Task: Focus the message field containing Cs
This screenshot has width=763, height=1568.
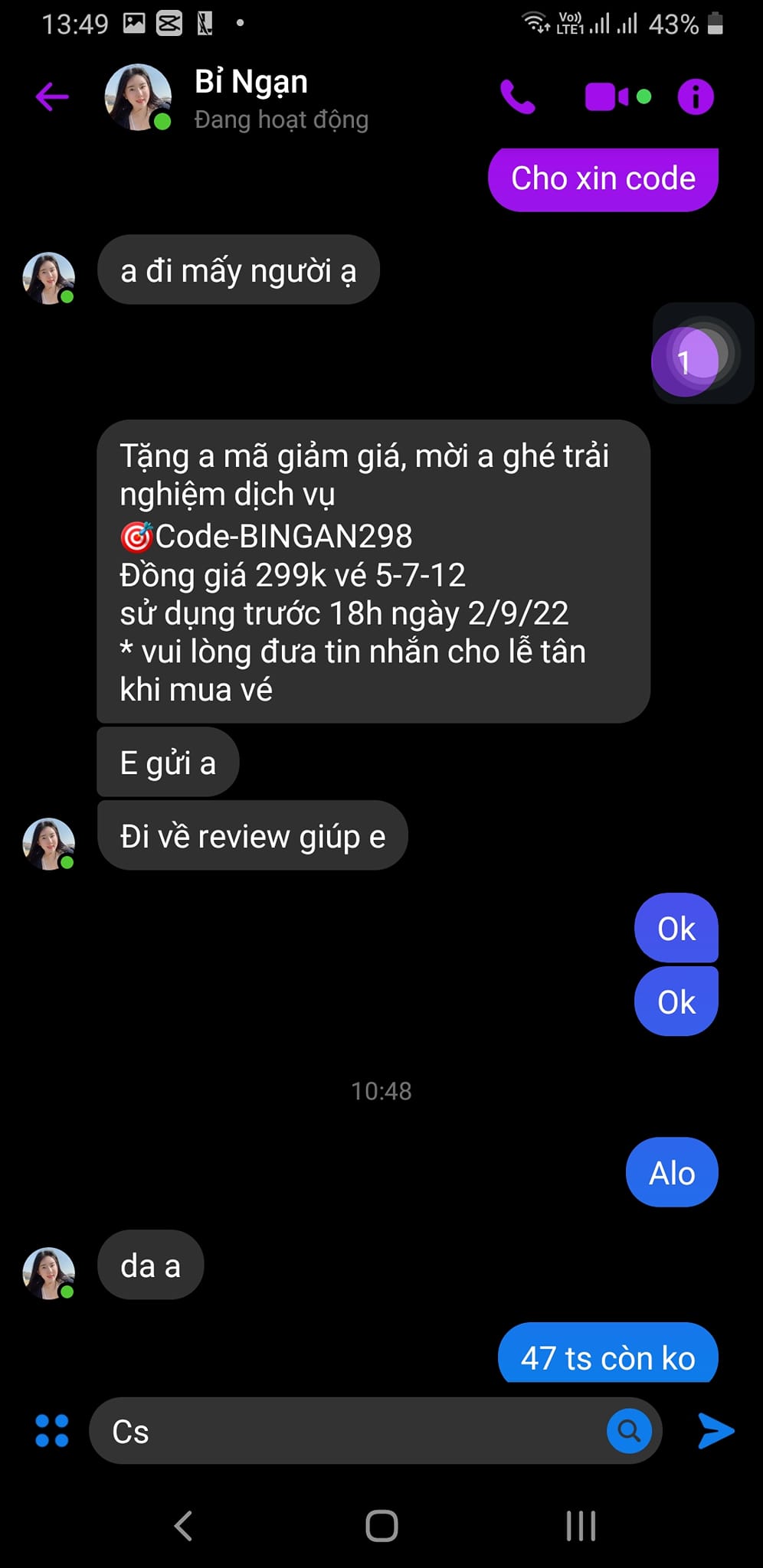Action: (345, 1431)
